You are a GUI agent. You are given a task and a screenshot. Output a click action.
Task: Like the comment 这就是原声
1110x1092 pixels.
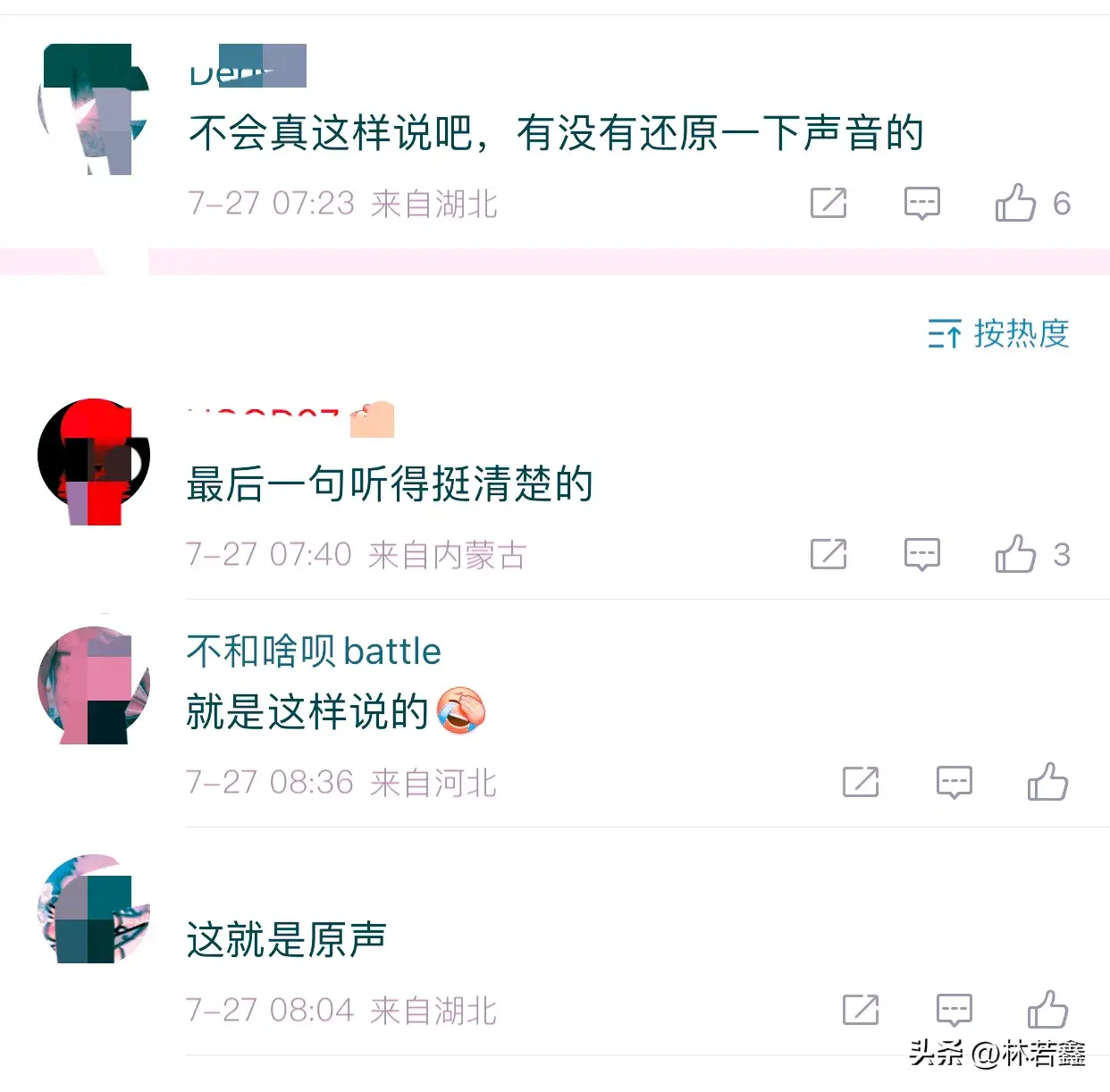coord(1047,1010)
